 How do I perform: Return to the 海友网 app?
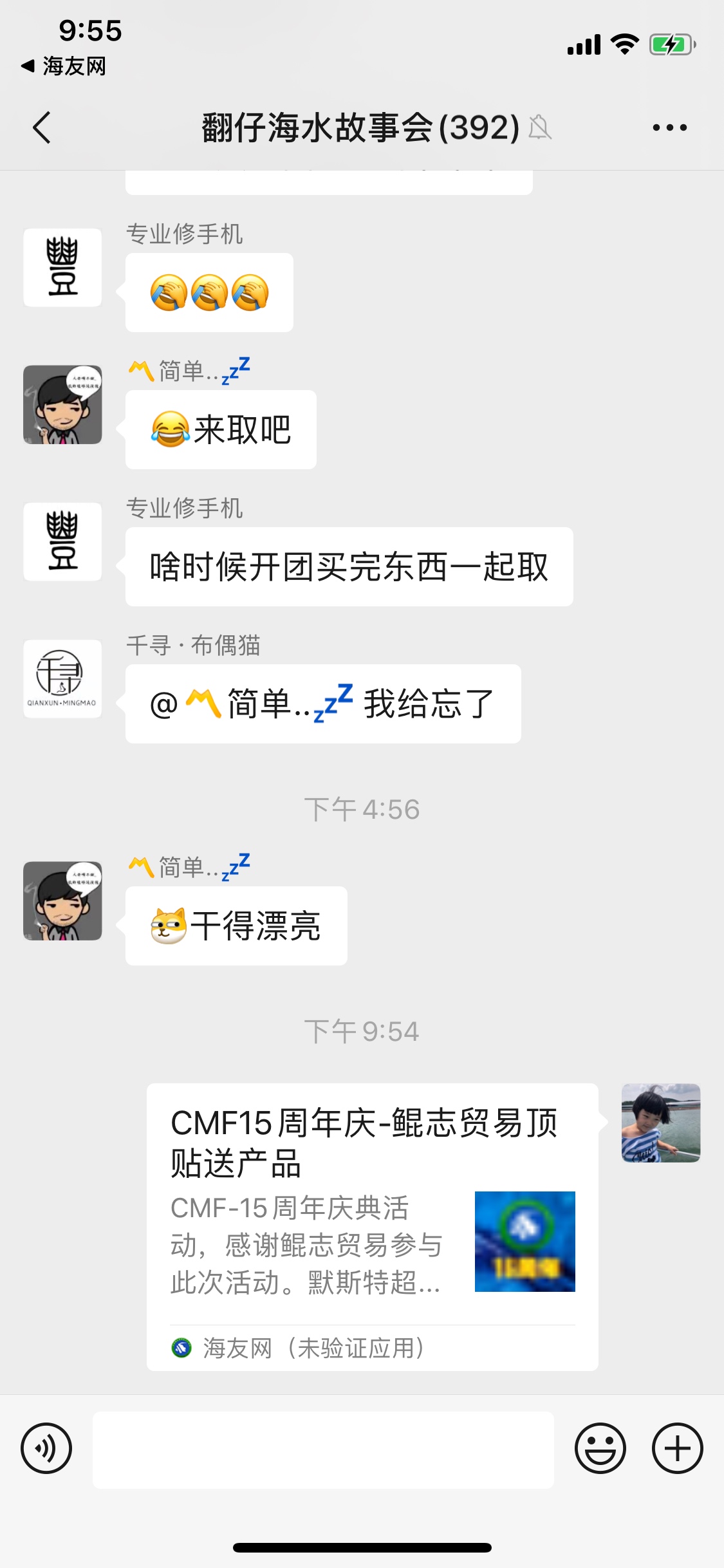[x=63, y=66]
